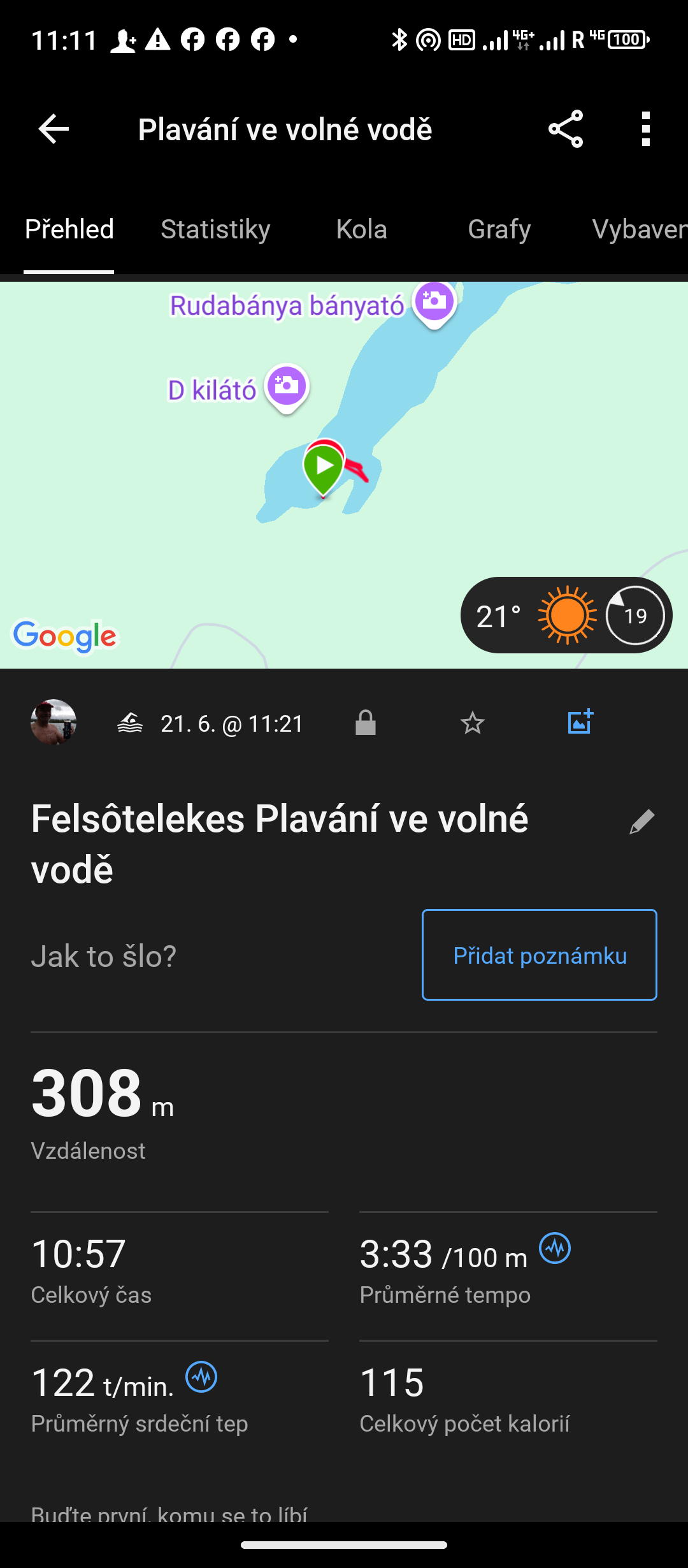Edit the activity name with pencil

[x=641, y=822]
